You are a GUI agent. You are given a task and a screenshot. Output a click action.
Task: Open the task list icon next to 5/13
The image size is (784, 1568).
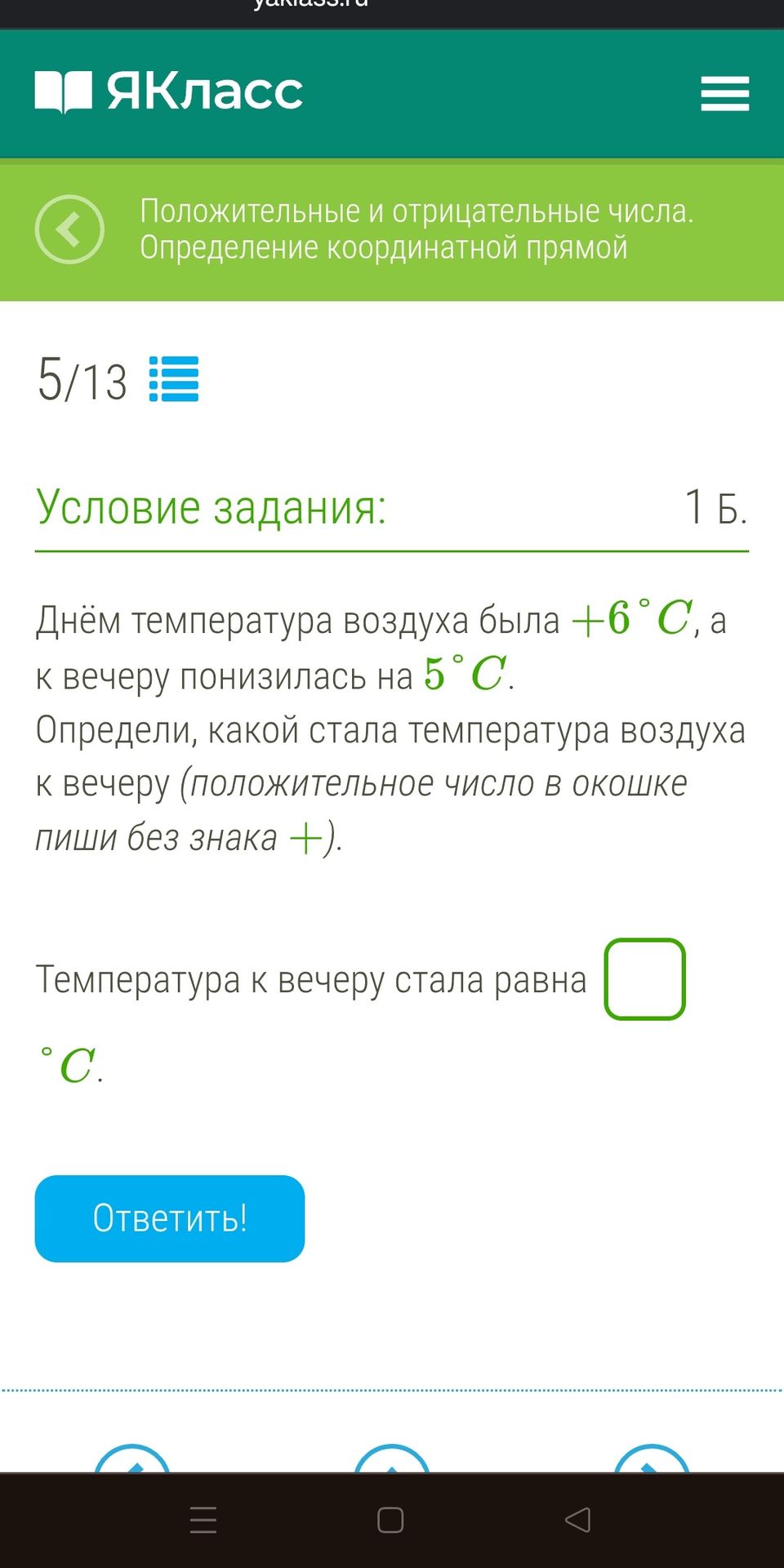click(174, 379)
